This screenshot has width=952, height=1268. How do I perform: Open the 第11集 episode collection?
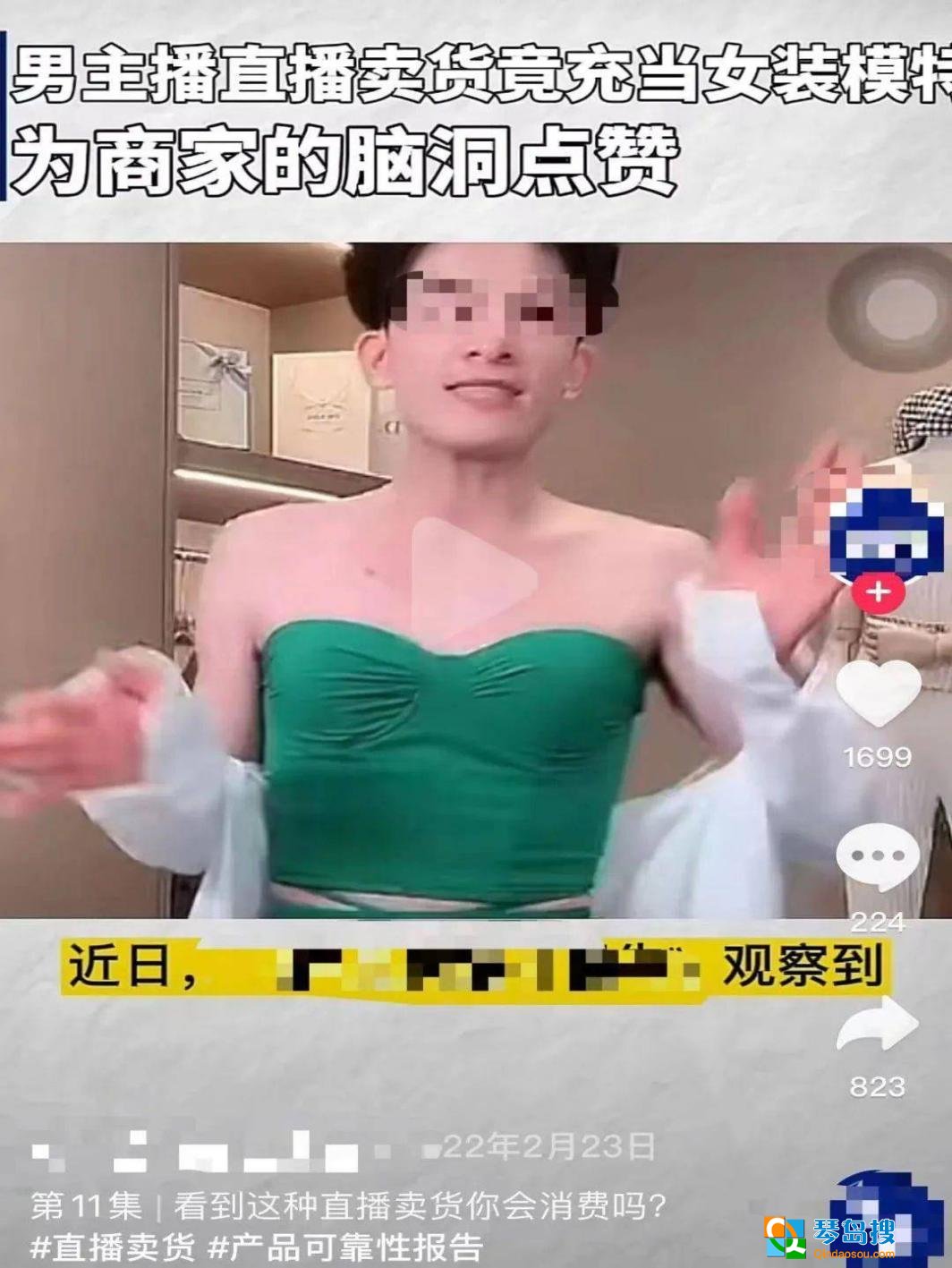pyautogui.click(x=87, y=1206)
